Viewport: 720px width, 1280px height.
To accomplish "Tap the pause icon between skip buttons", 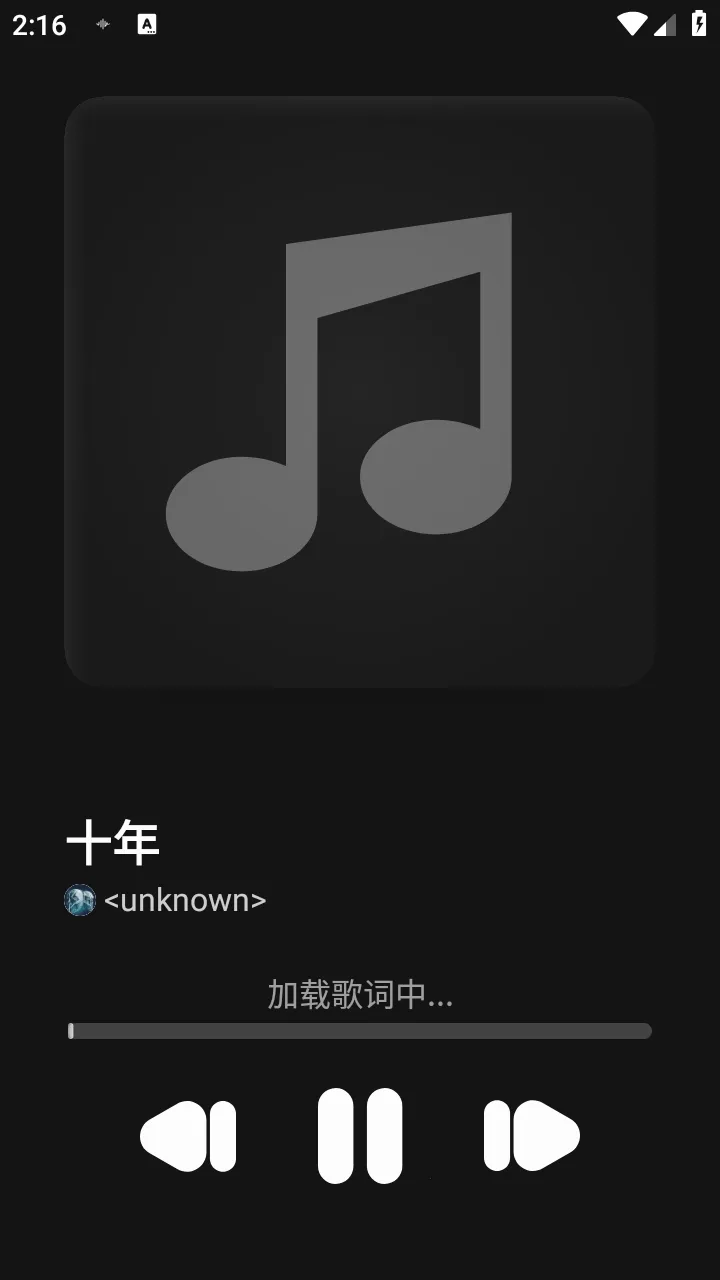I will click(359, 1135).
